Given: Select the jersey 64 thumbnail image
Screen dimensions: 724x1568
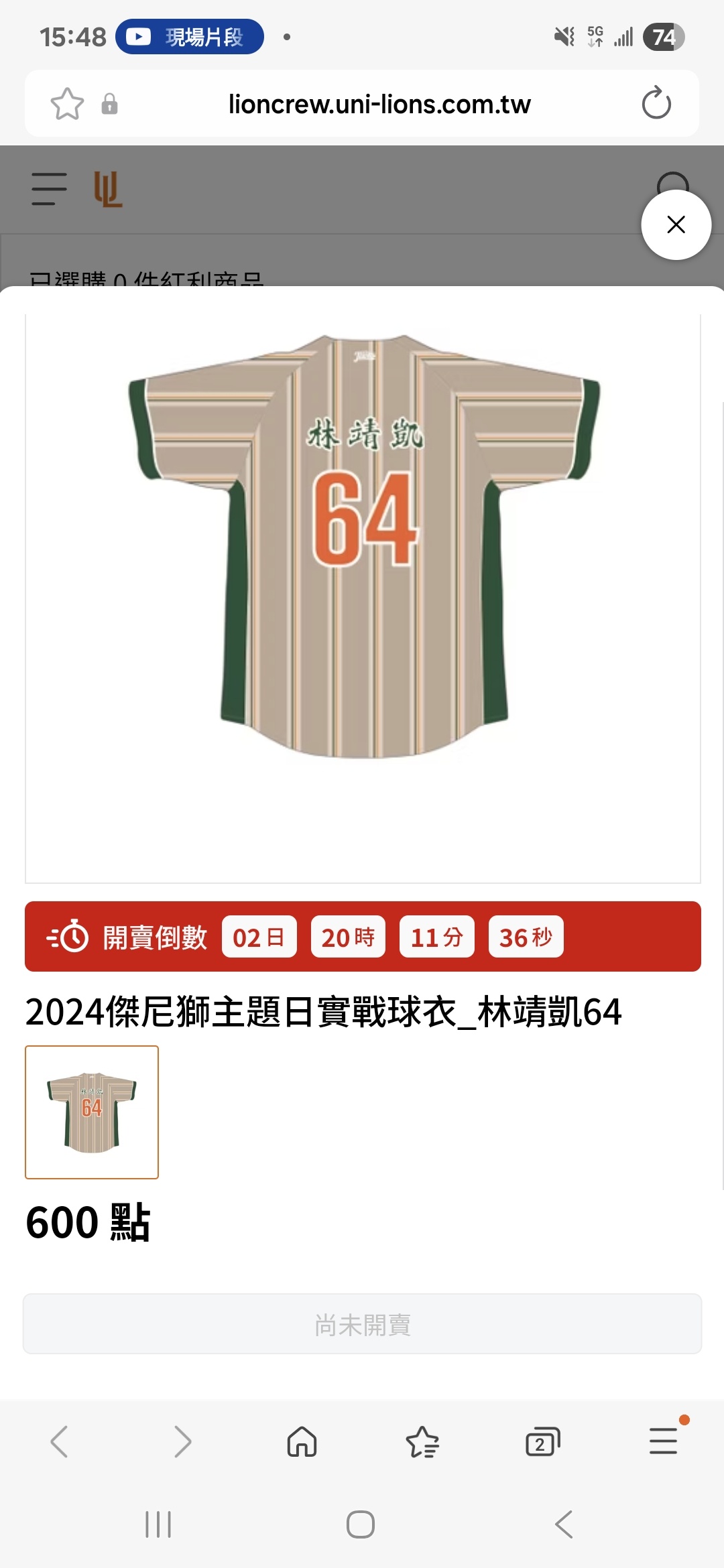Looking at the screenshot, I should [x=92, y=1112].
